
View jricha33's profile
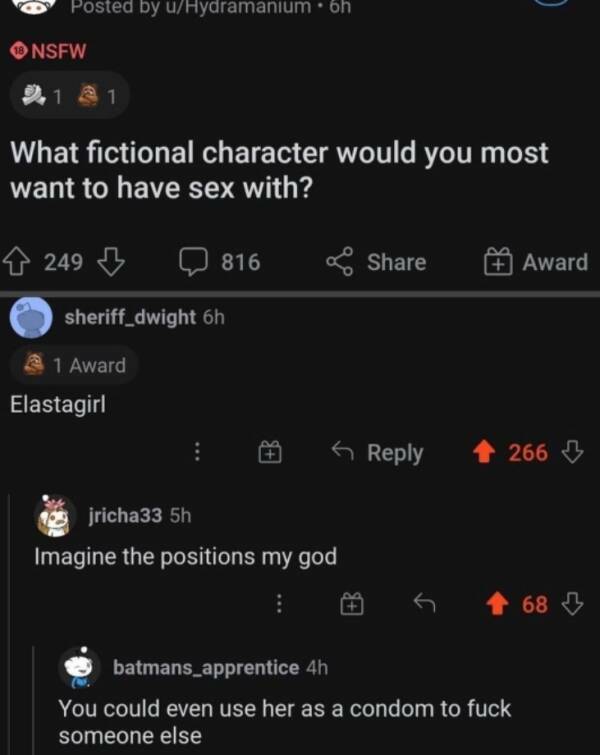coord(126,514)
